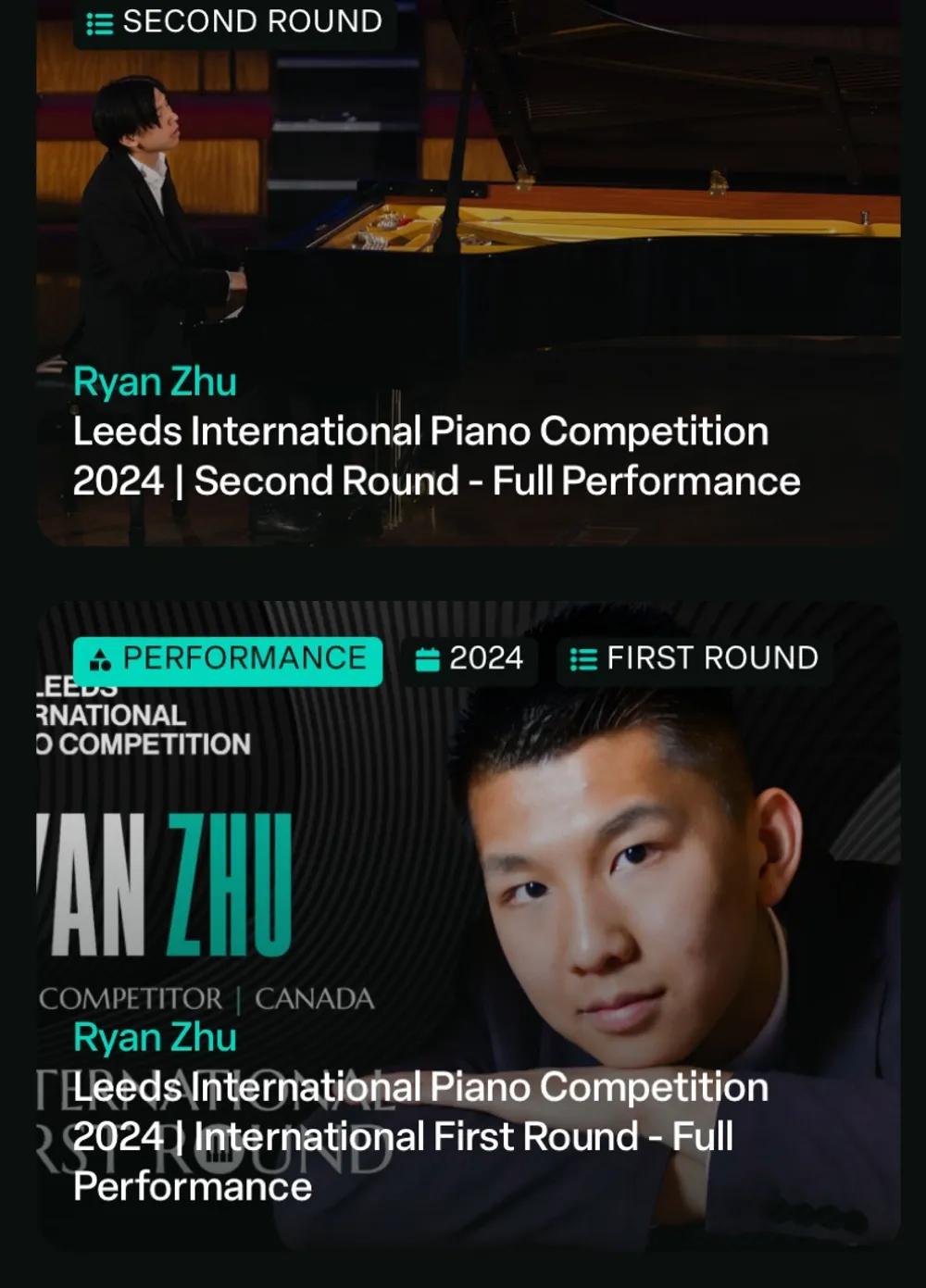Image resolution: width=926 pixels, height=1288 pixels.
Task: Open Ryan Zhu's International First Round performance
Action: [x=419, y=1136]
